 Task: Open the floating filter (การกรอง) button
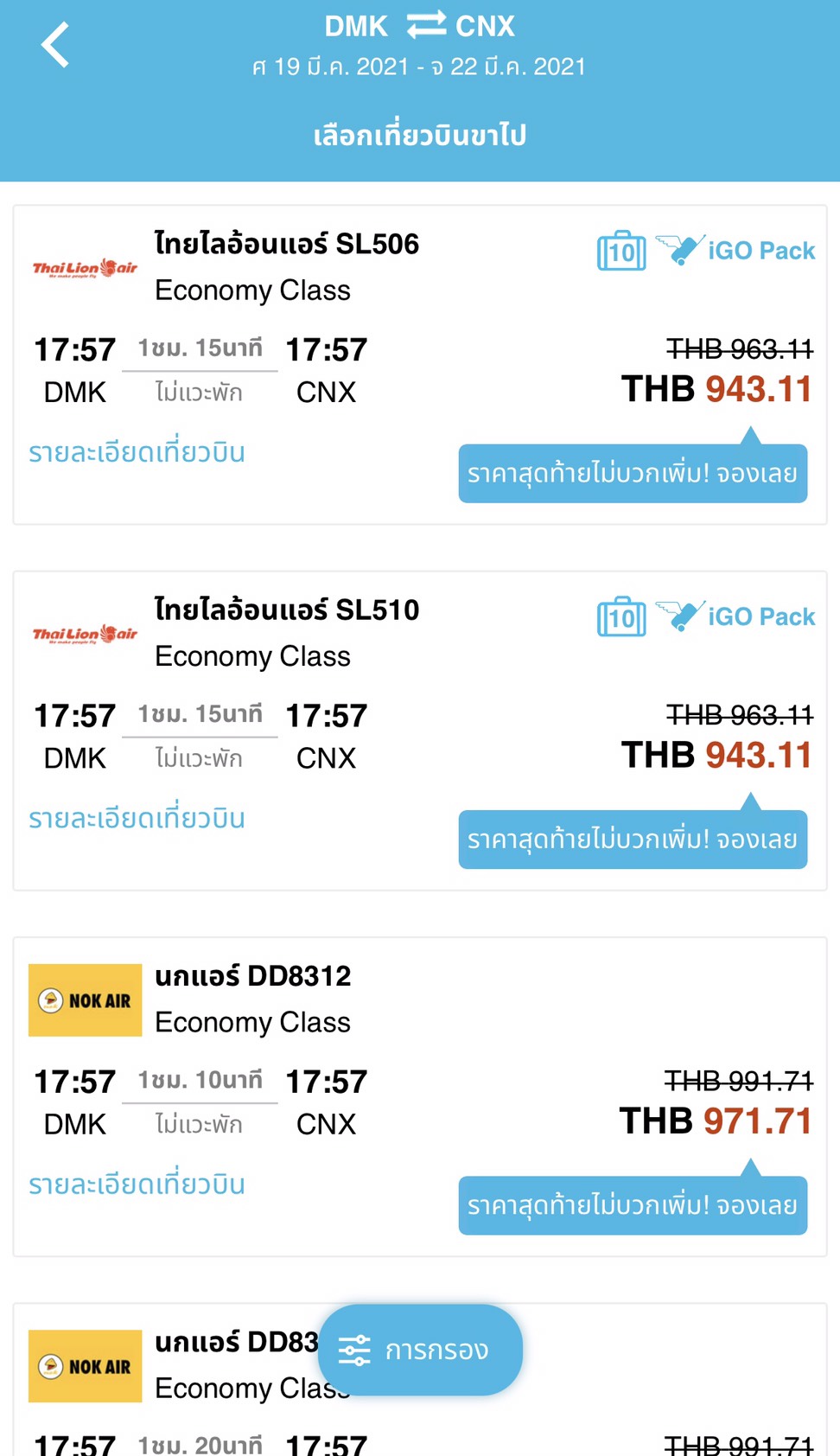tap(420, 1350)
